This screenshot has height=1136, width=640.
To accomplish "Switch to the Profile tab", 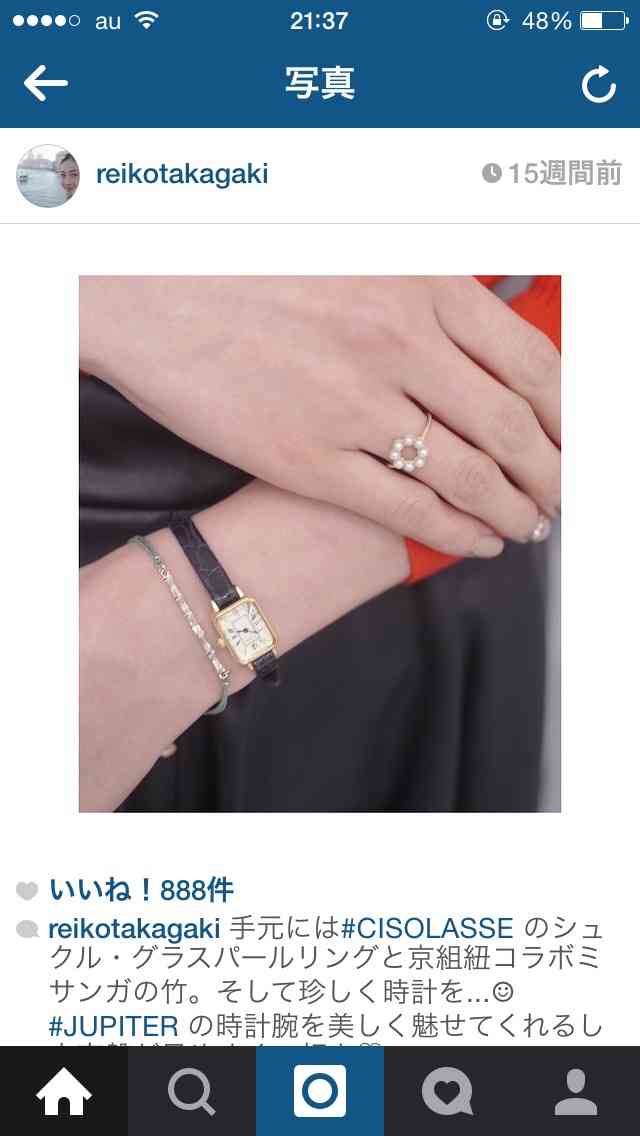I will pyautogui.click(x=576, y=1091).
